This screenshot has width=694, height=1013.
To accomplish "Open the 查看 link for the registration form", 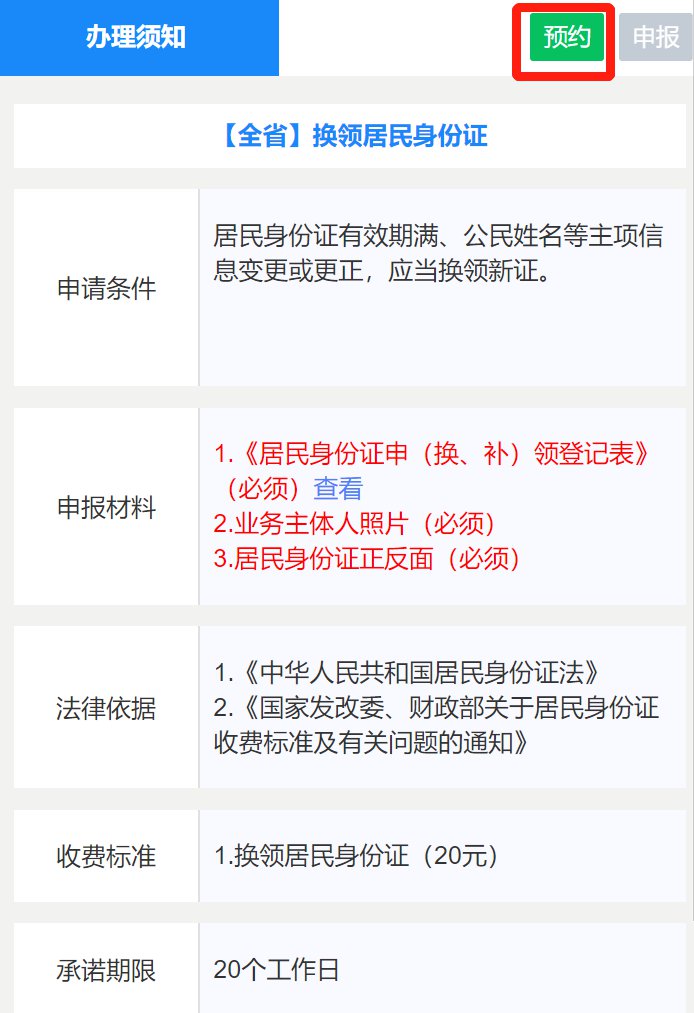I will coord(338,489).
